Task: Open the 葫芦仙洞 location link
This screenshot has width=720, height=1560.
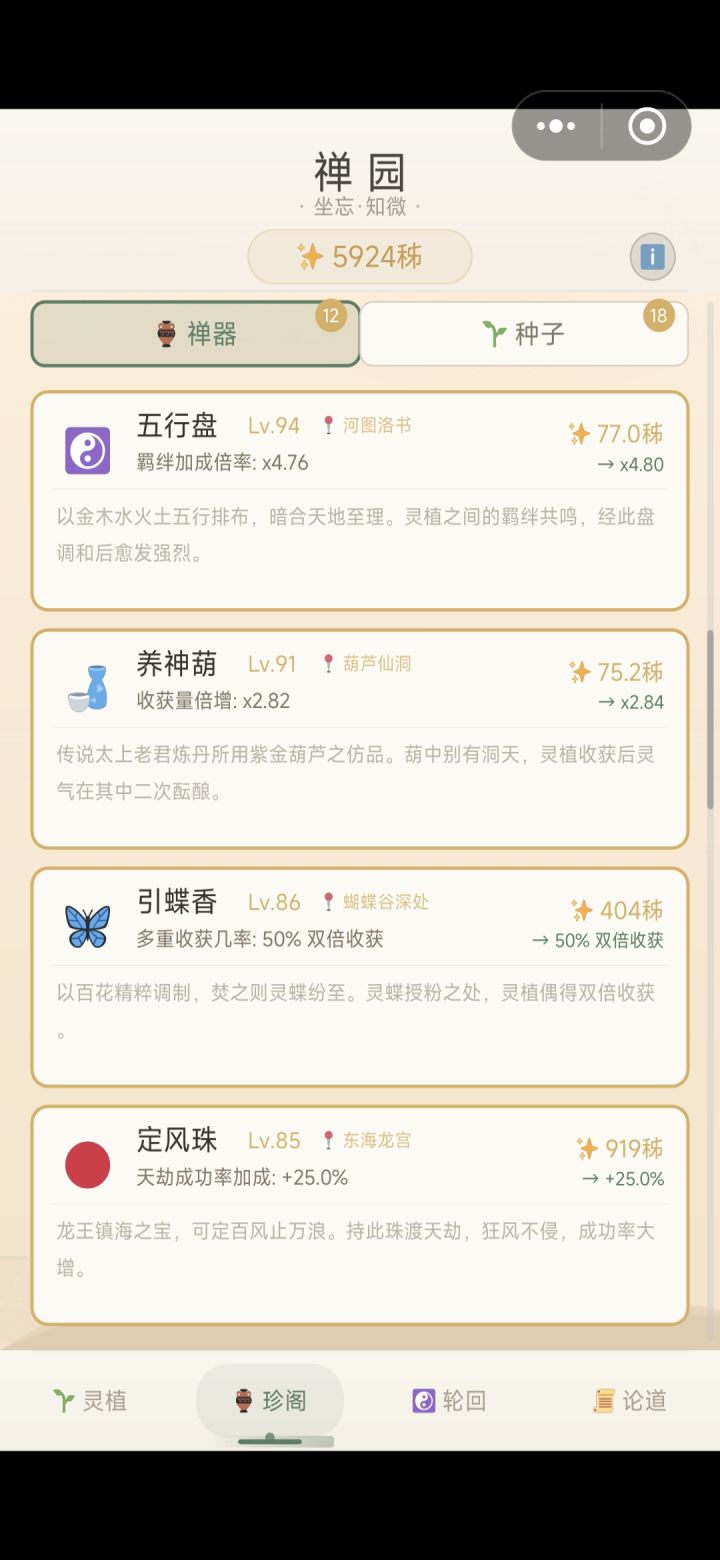Action: pyautogui.click(x=376, y=662)
